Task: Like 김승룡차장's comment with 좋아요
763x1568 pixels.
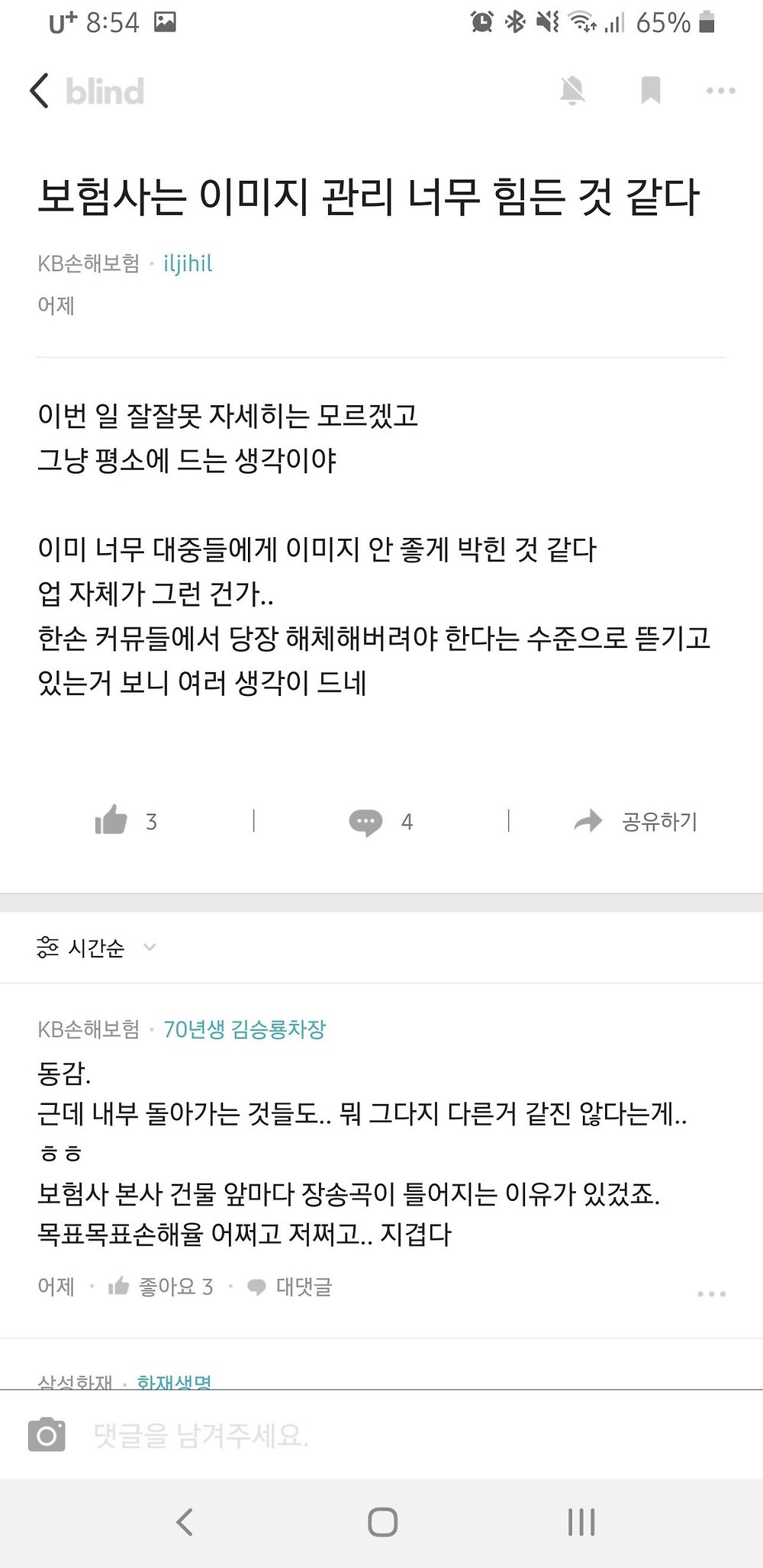Action: 160,1287
